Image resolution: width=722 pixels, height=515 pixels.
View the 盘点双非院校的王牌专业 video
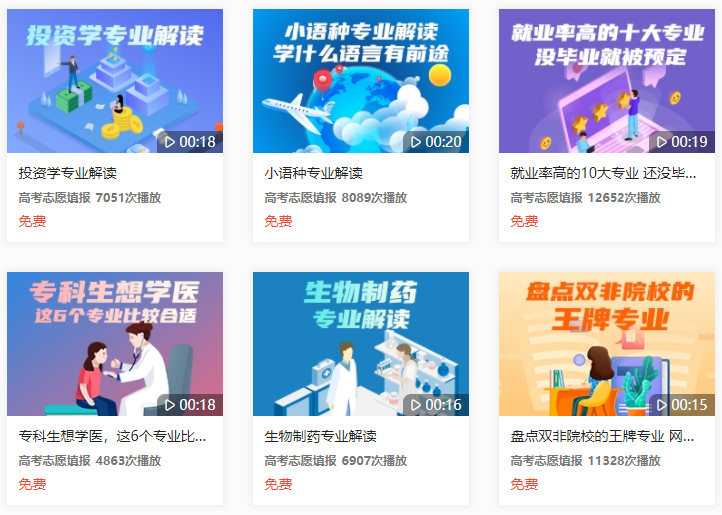pyautogui.click(x=607, y=344)
